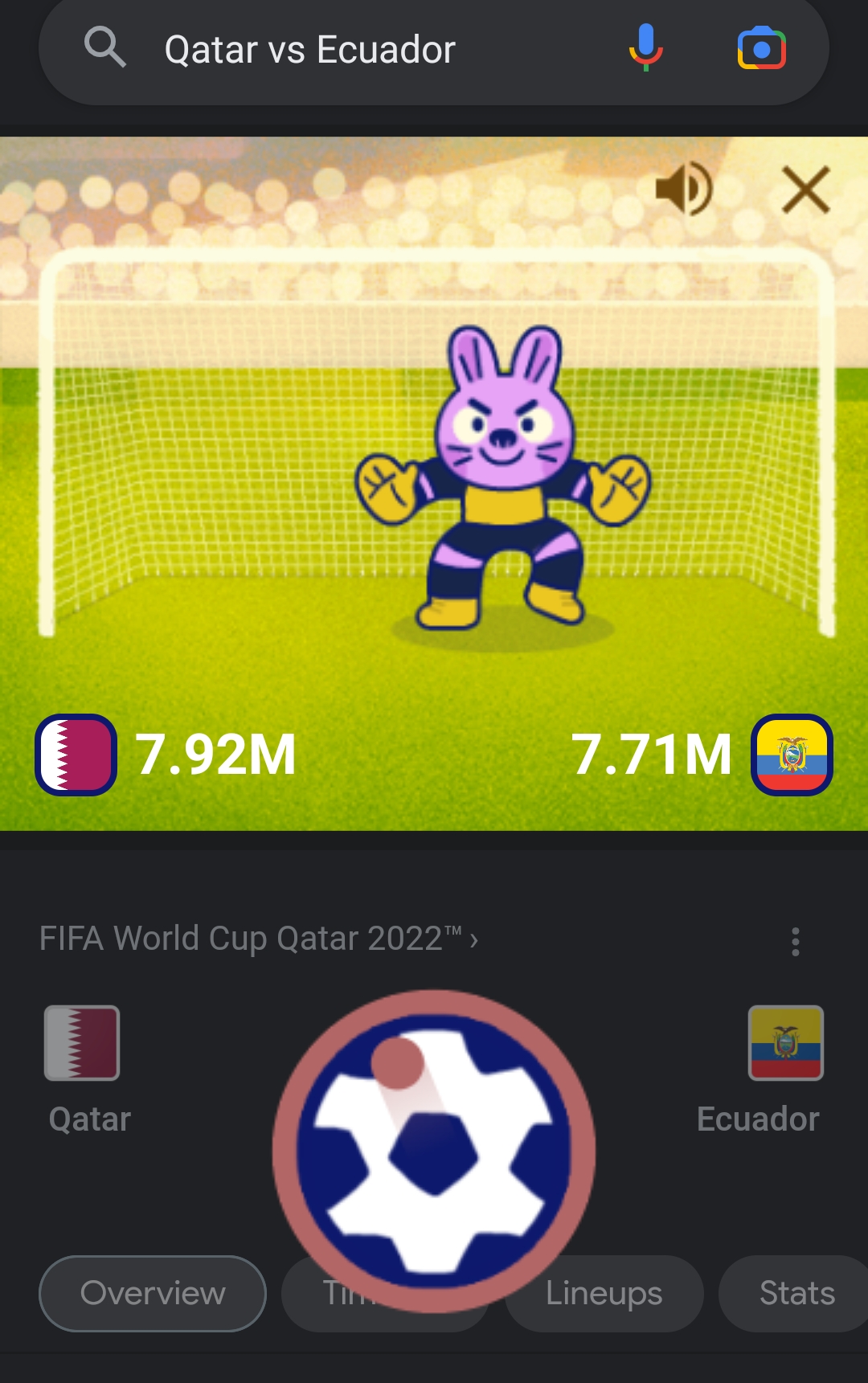Close the penalty kick minigame
Viewport: 868px width, 1383px height.
[x=804, y=188]
